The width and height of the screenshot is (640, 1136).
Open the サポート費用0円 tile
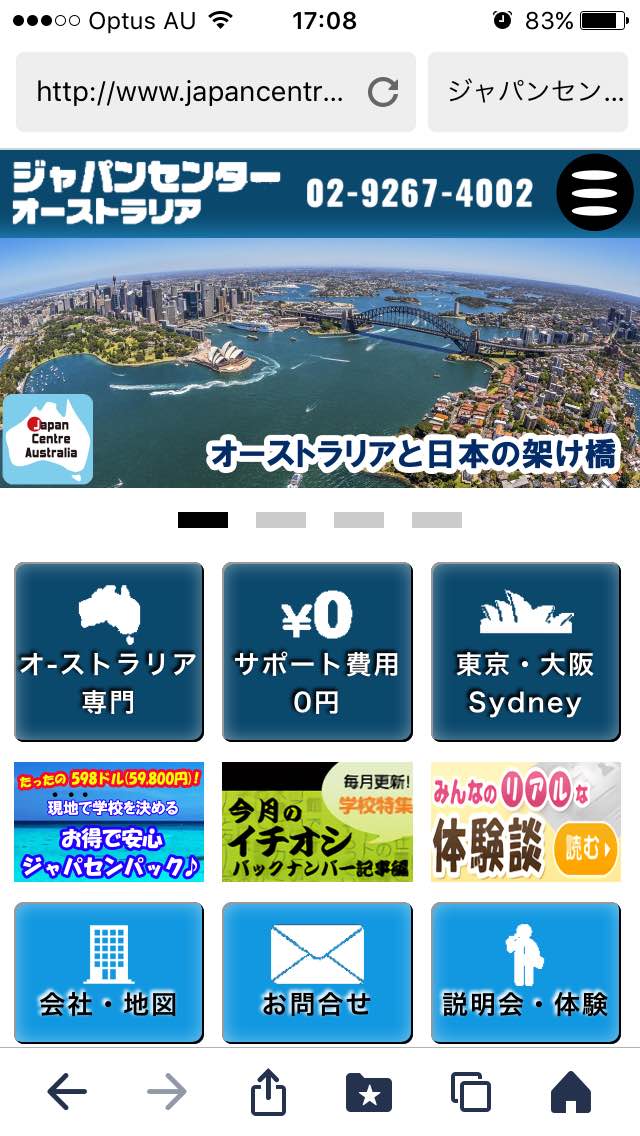(317, 651)
